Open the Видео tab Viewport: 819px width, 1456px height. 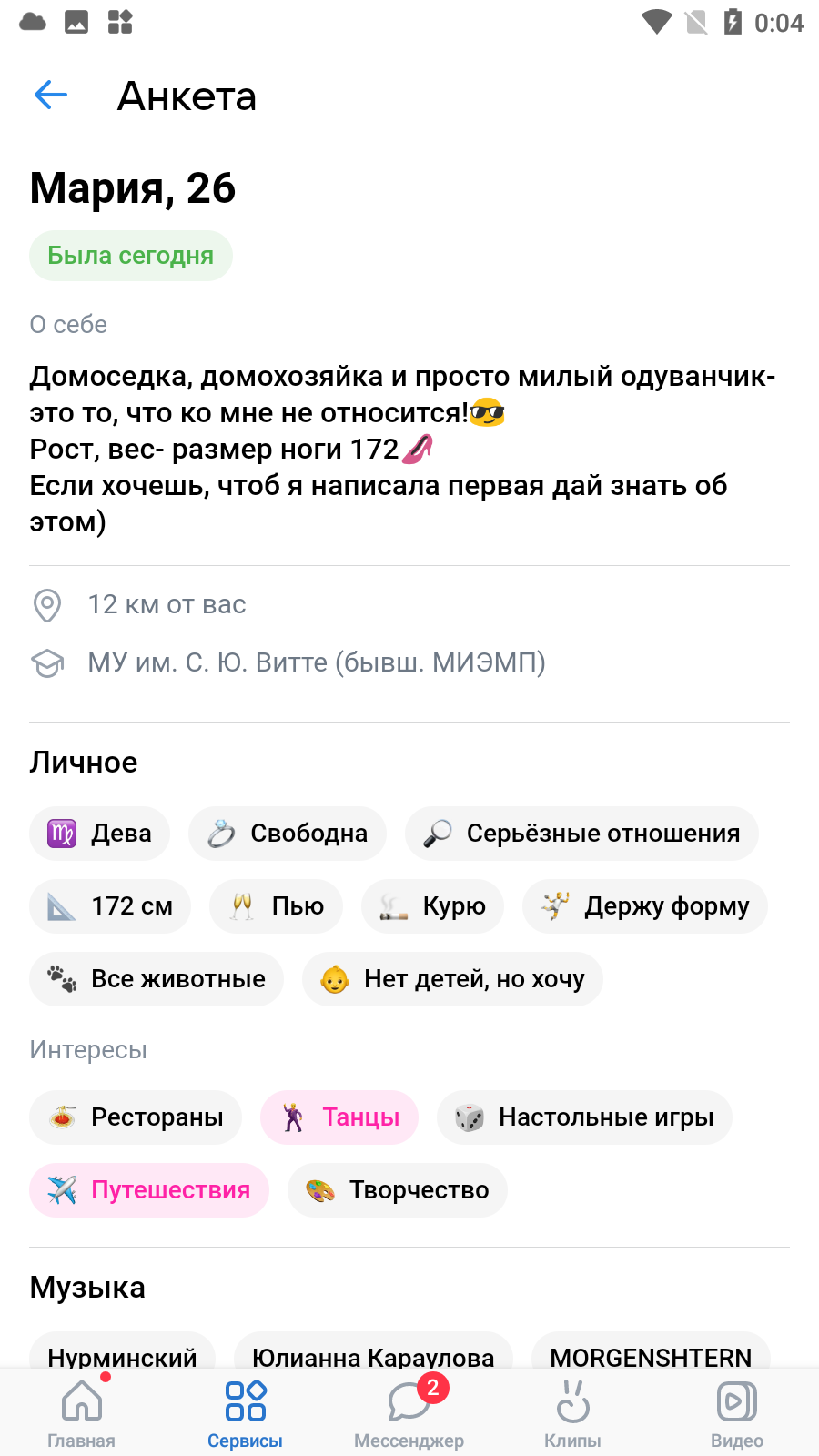(737, 1413)
